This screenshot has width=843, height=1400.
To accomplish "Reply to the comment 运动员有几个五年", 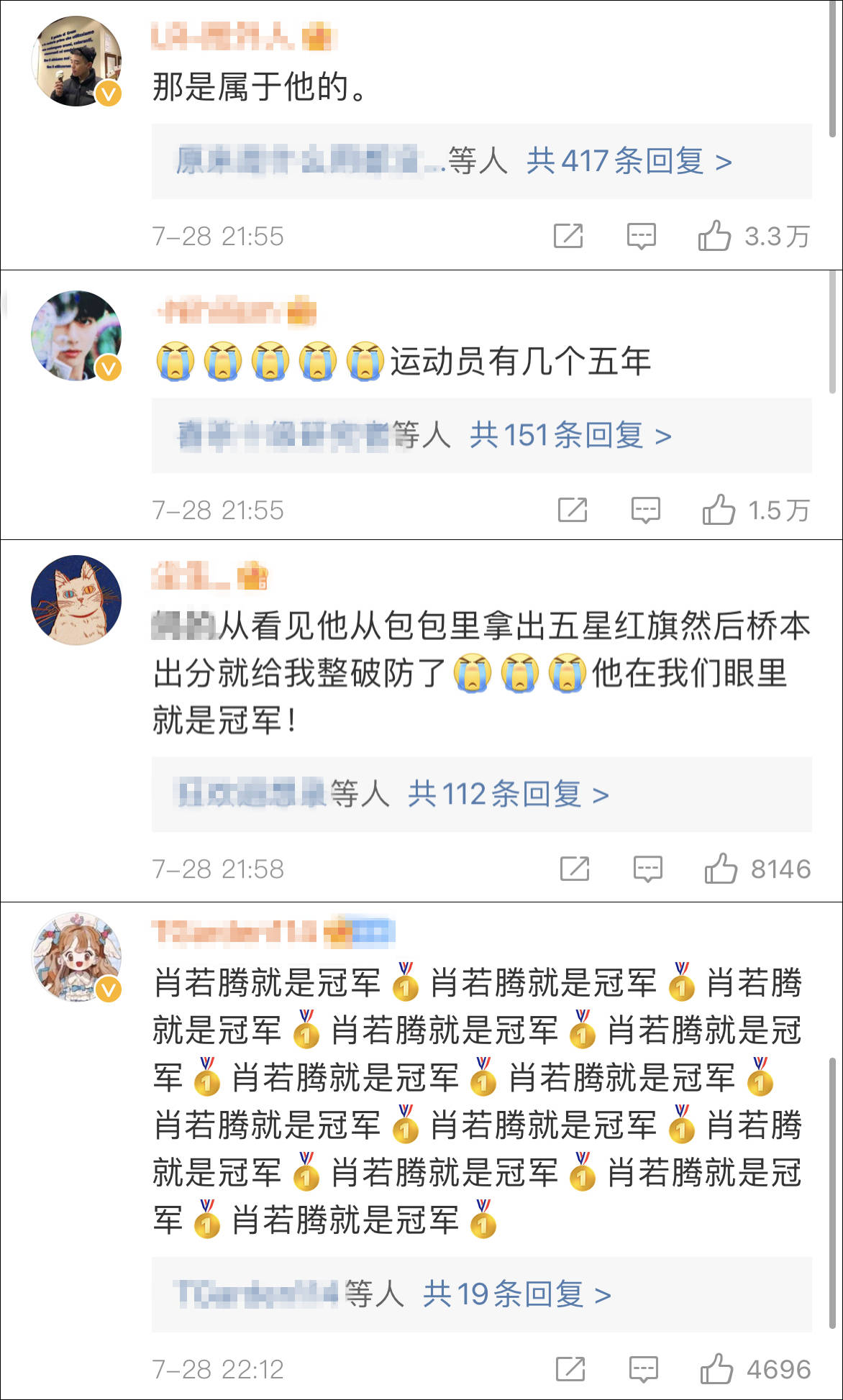I will click(645, 510).
